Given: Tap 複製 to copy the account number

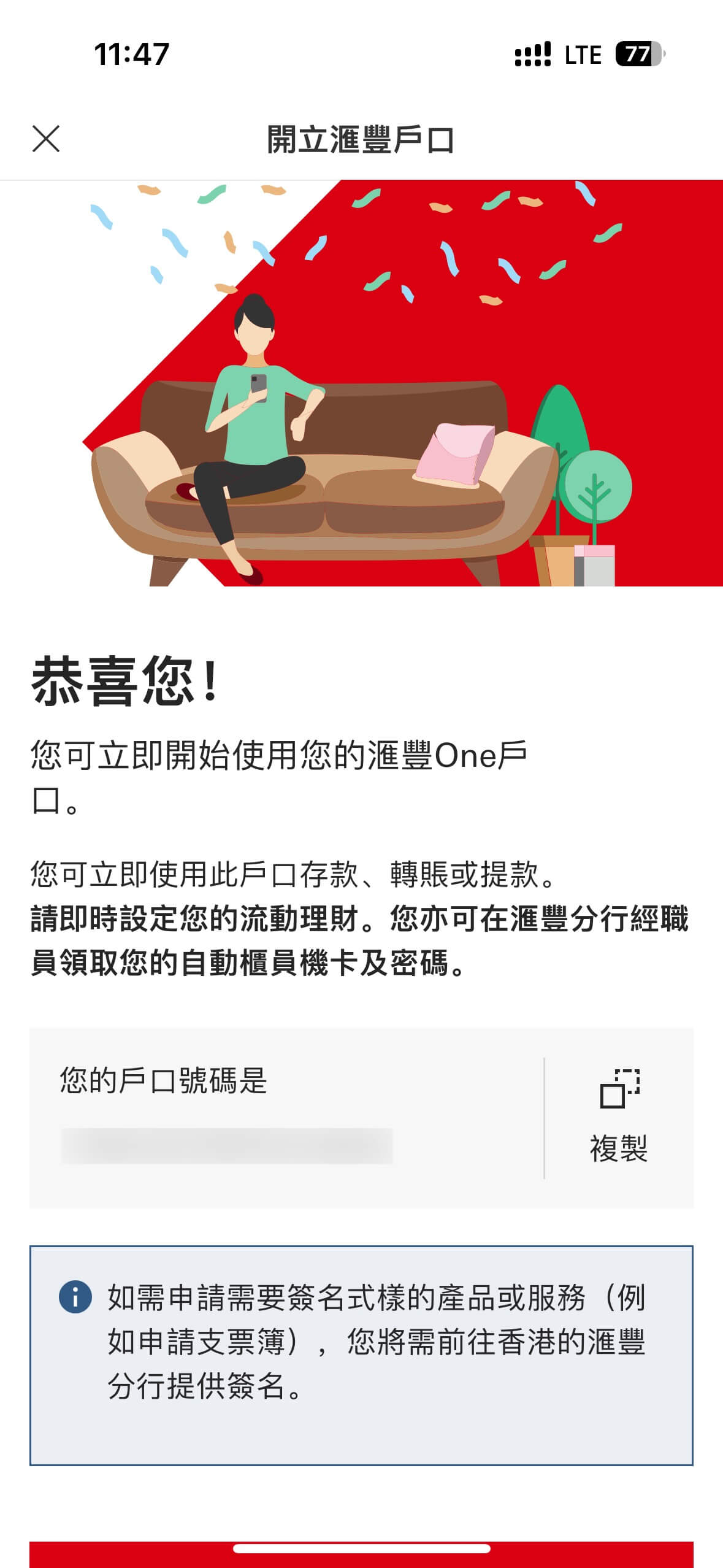Looking at the screenshot, I should click(619, 1118).
